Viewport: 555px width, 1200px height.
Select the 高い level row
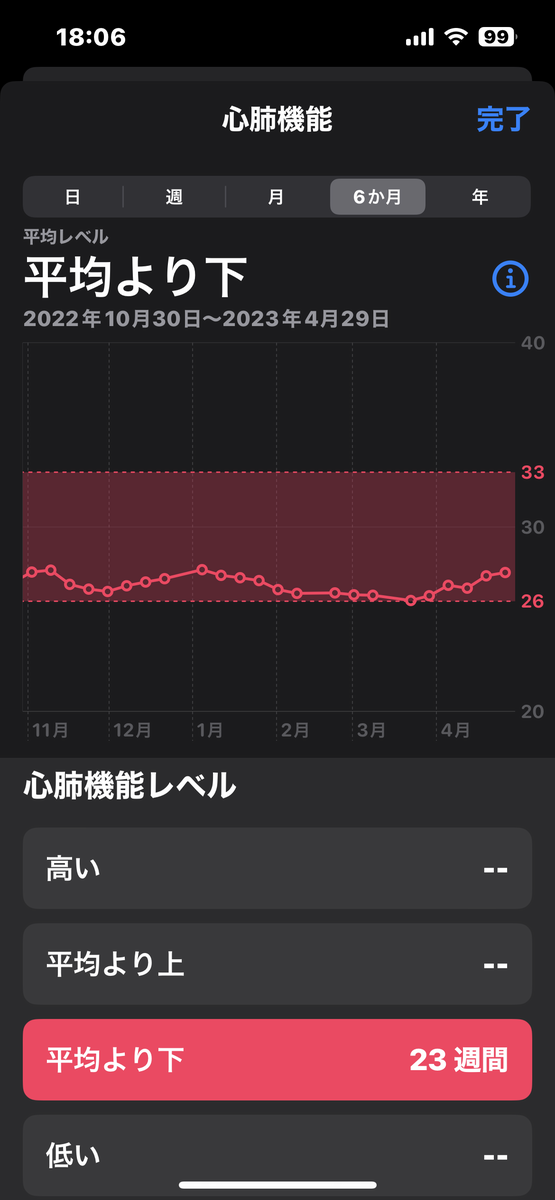click(x=277, y=868)
